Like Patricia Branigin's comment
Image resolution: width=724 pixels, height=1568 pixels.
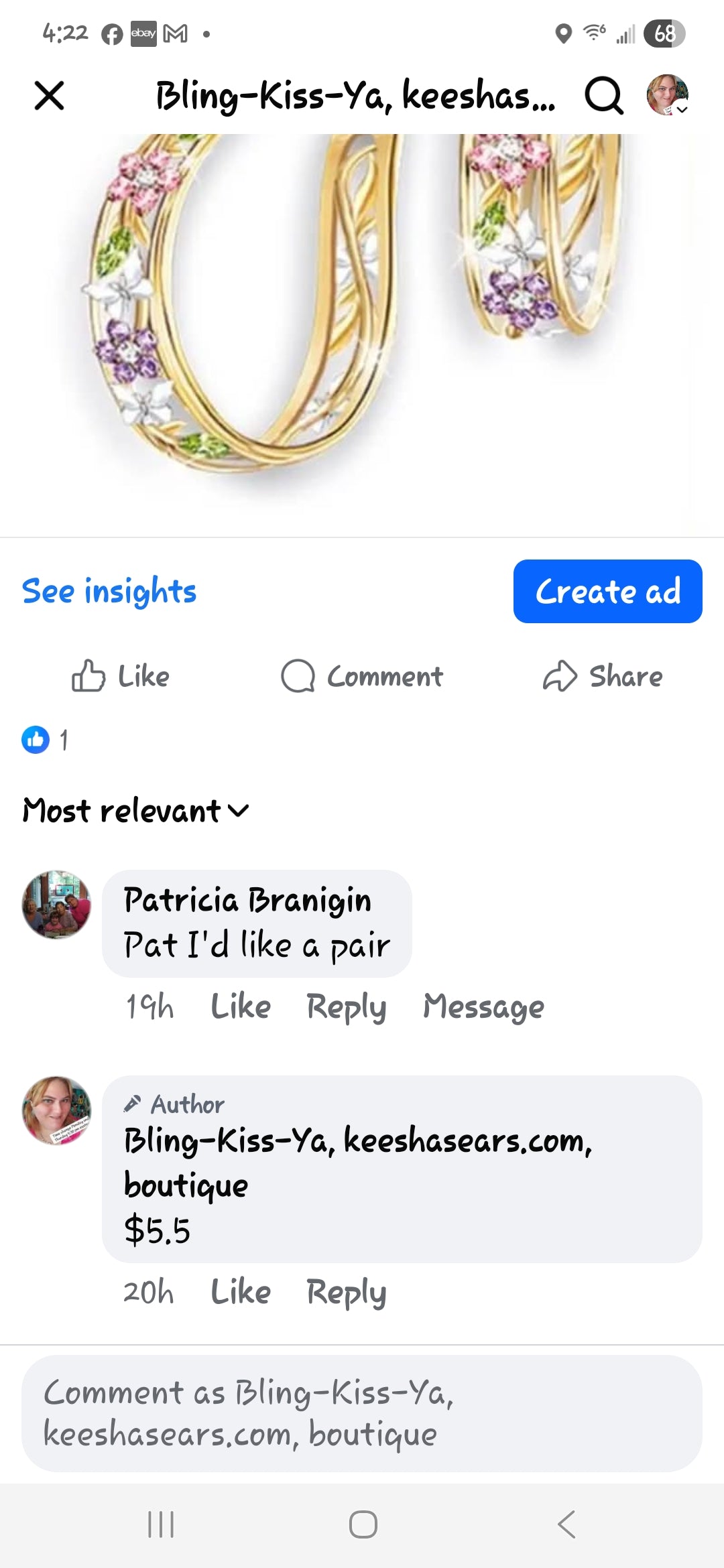[x=241, y=1006]
